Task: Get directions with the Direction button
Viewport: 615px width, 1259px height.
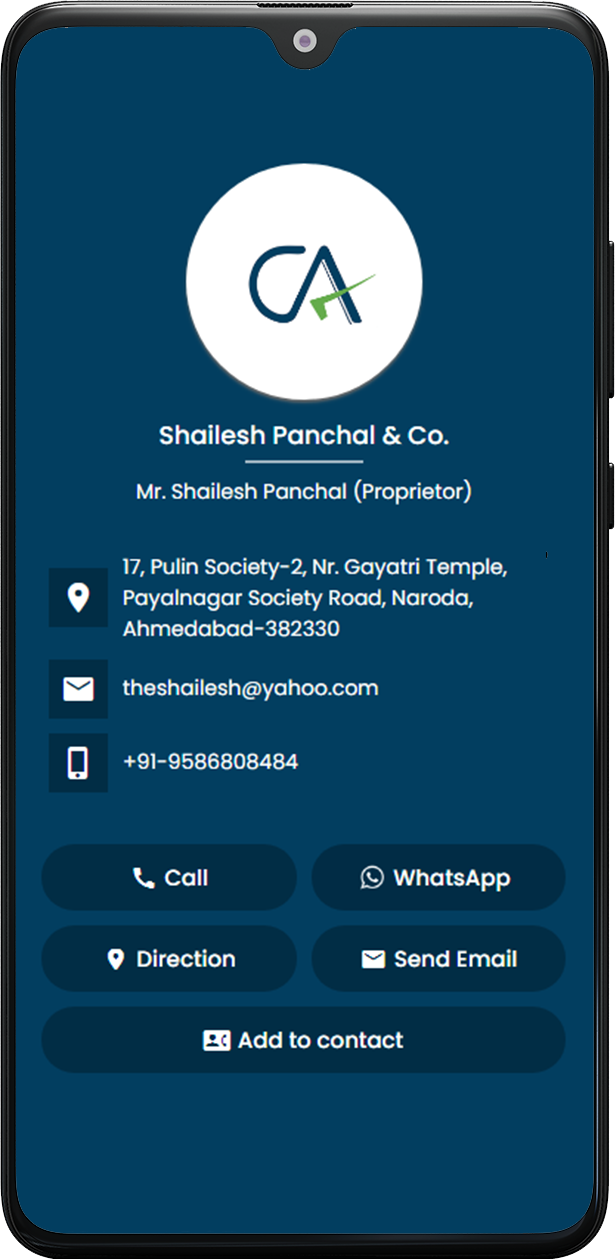Action: click(x=169, y=958)
